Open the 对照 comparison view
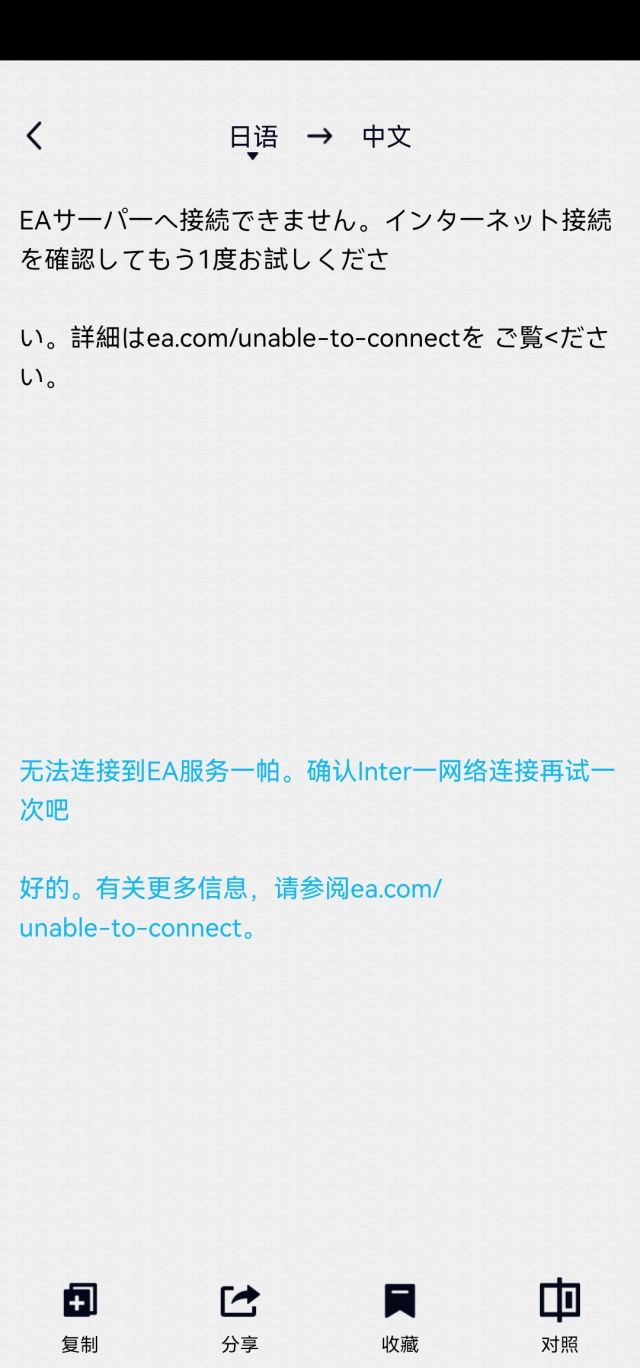640x1368 pixels. (x=560, y=1317)
